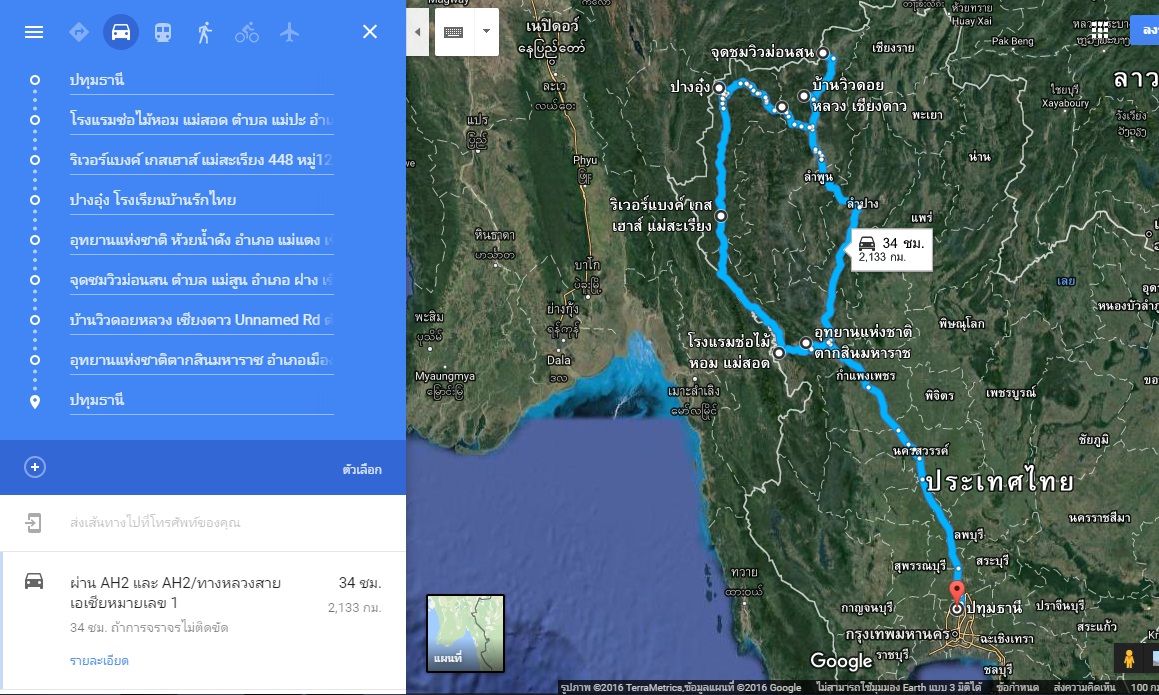
Task: Edit the อุทยานแห่งชาติตากสินมหาราช waypoint field
Action: coord(200,360)
